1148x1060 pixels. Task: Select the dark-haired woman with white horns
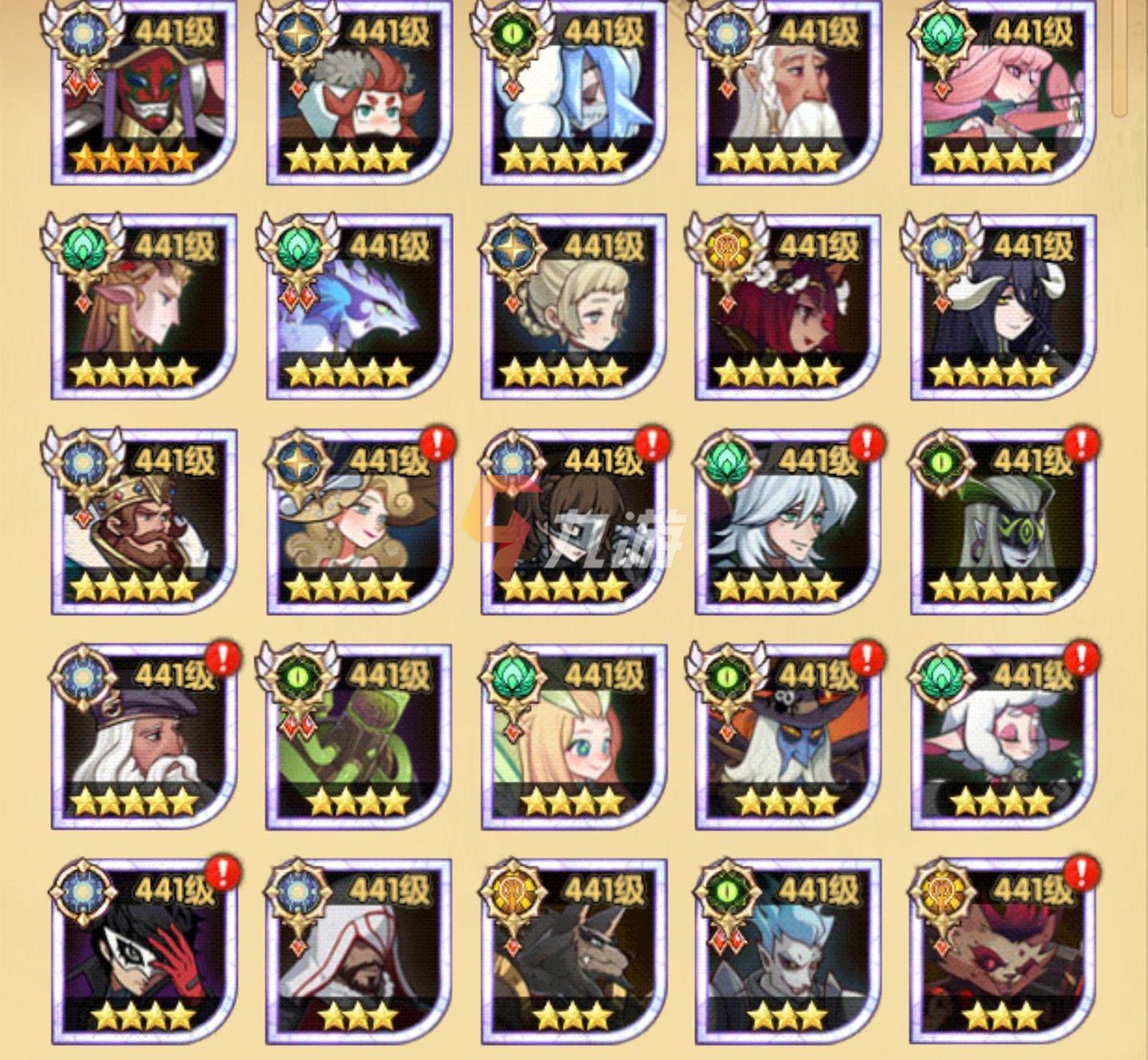pyautogui.click(x=1005, y=311)
